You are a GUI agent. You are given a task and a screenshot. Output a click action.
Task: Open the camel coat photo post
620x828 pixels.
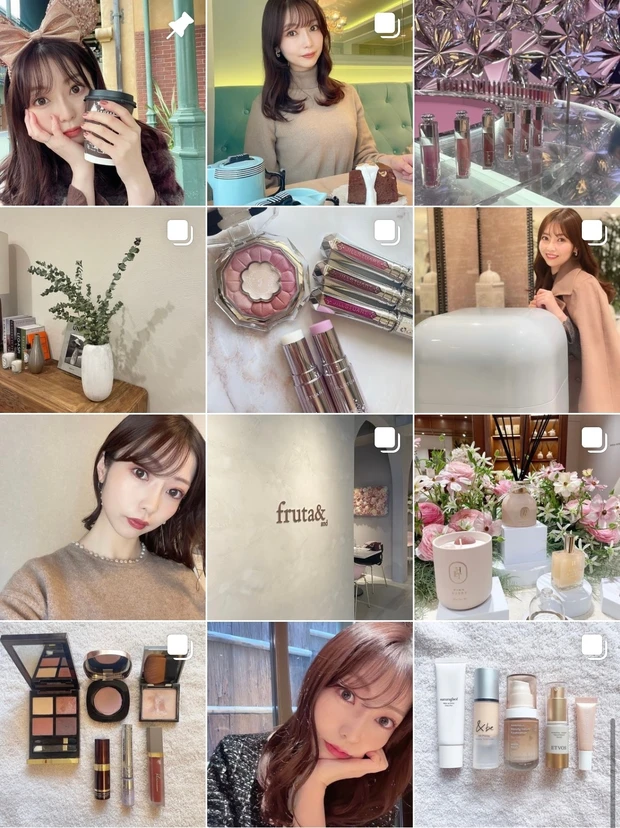pos(517,310)
